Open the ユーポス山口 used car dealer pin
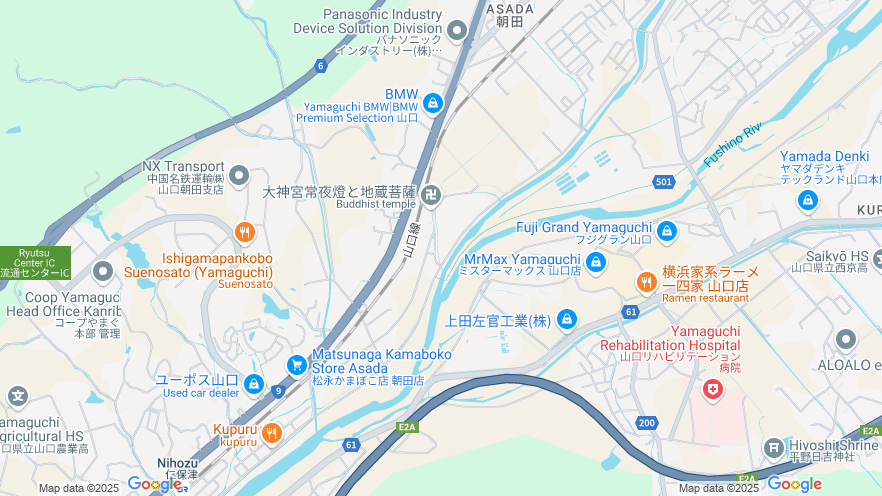This screenshot has width=882, height=496. (x=253, y=384)
